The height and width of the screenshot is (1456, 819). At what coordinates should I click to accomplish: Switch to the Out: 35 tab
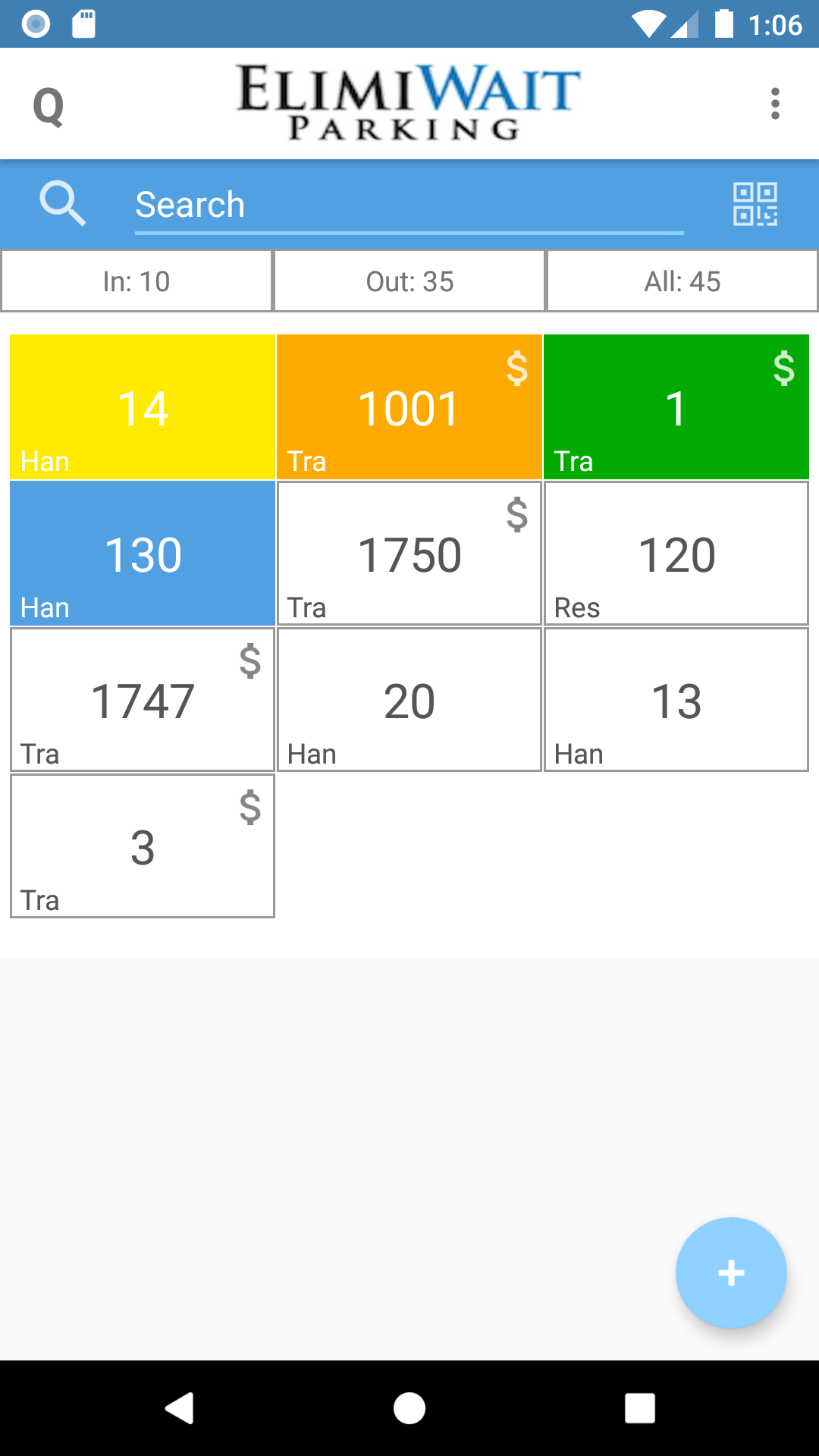click(x=408, y=281)
